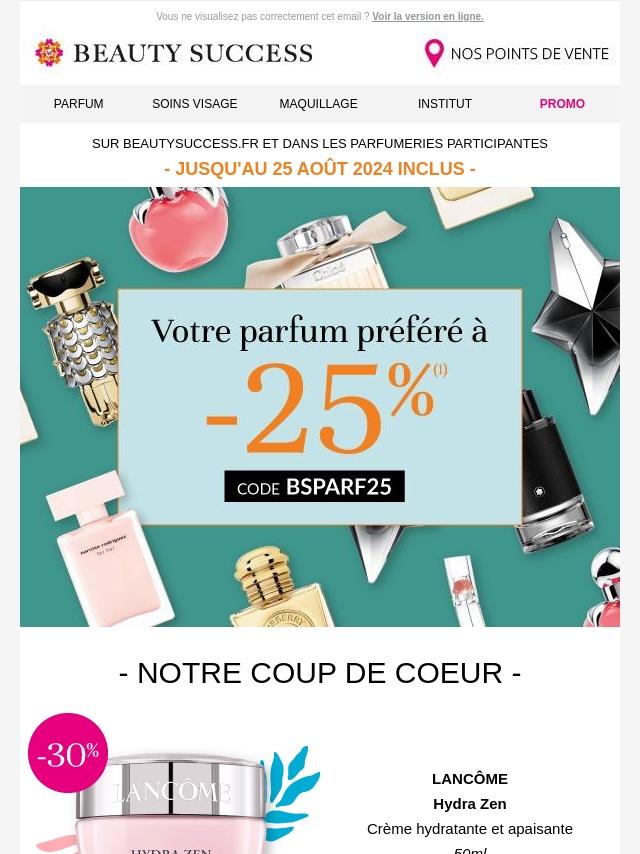Open the Soins Visage category
Screen dimensions: 640x854
pyautogui.click(x=194, y=104)
